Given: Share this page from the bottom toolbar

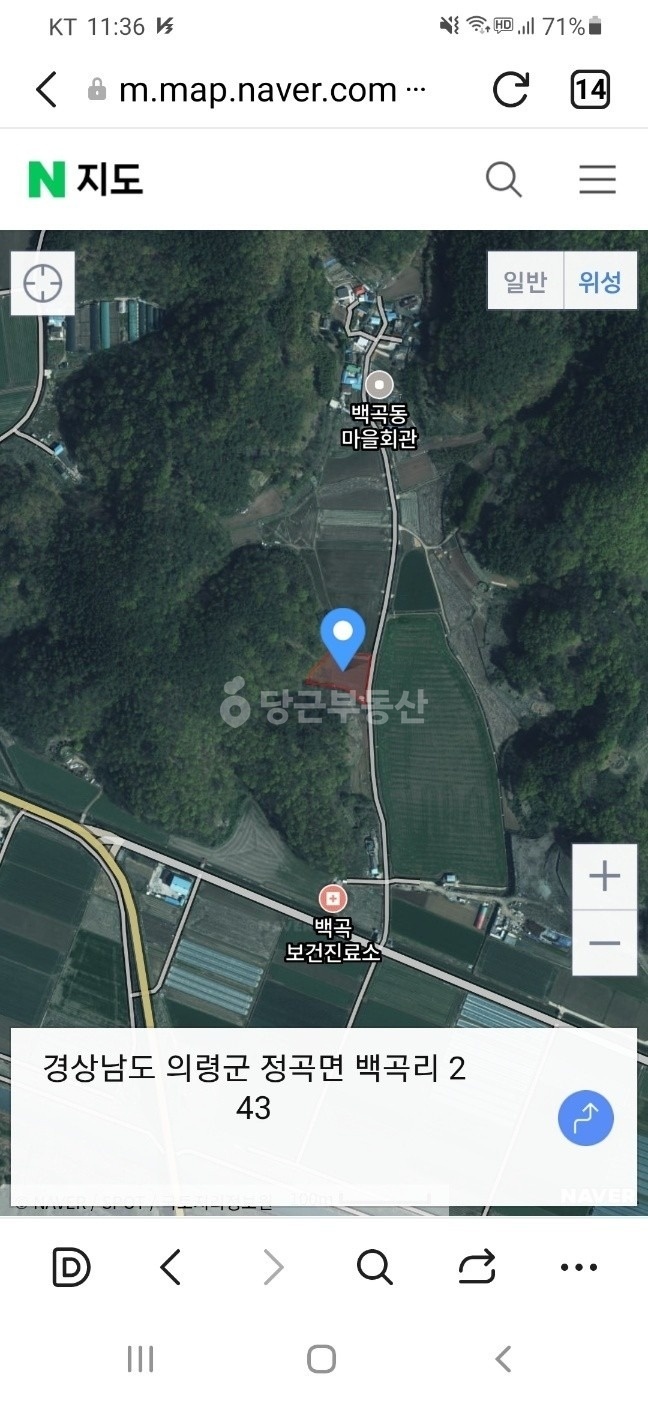Looking at the screenshot, I should [x=476, y=1268].
